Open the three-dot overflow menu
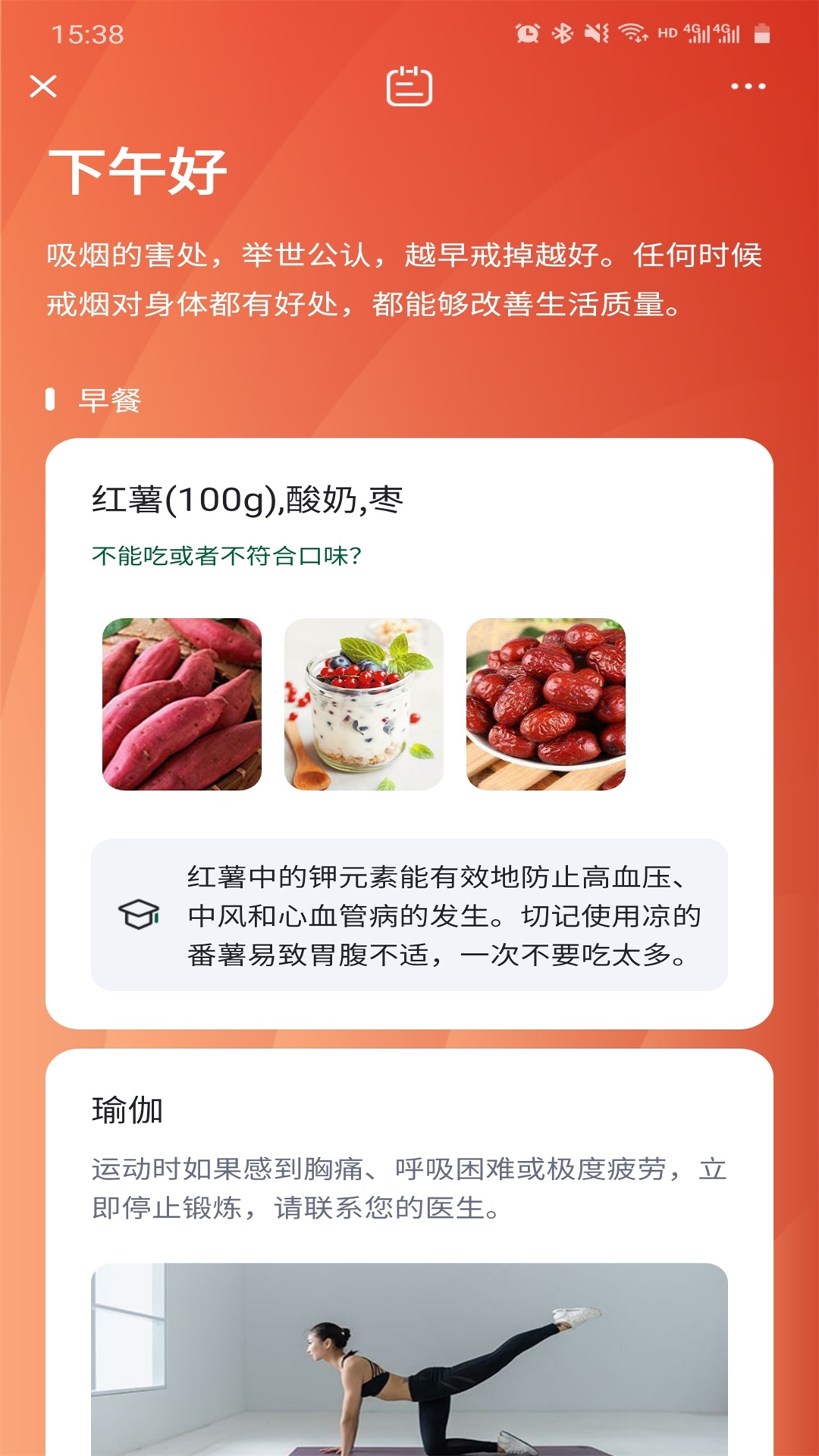This screenshot has width=819, height=1456. (747, 86)
